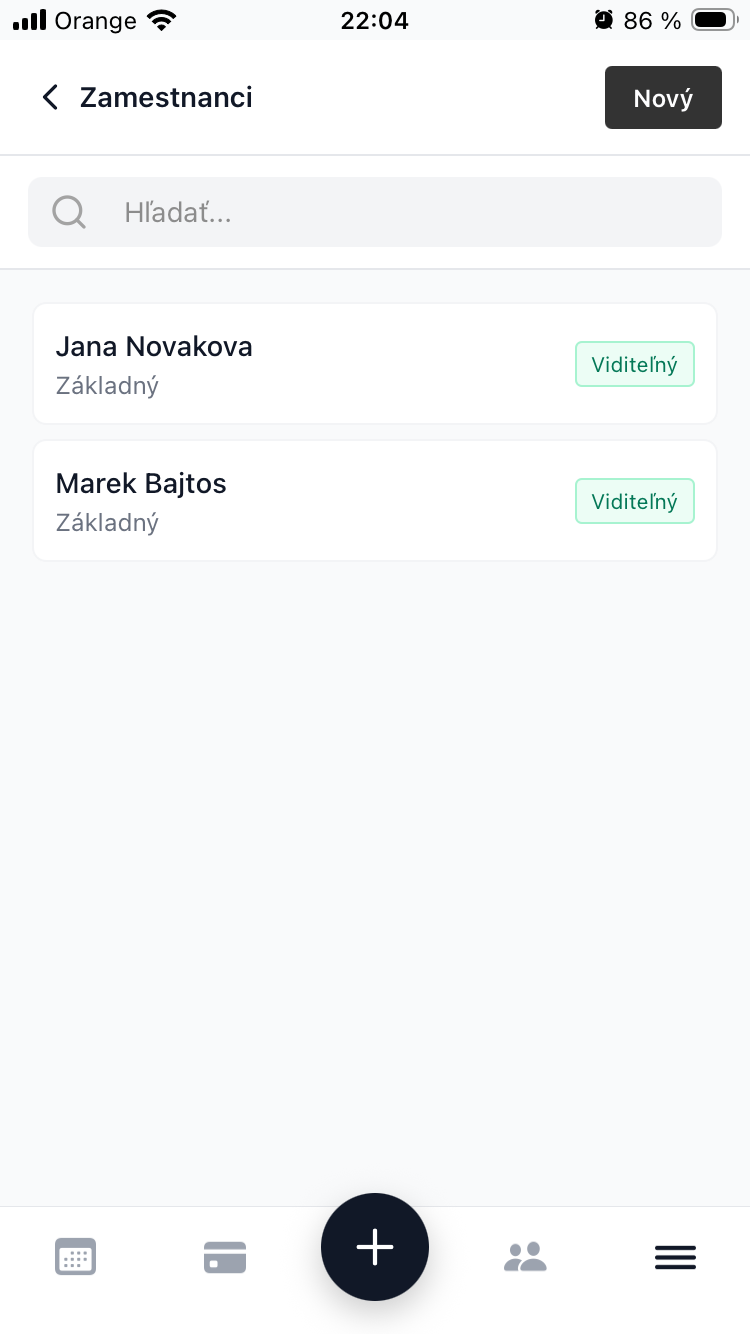Toggle visibility badge for Marek Bajtos

click(634, 501)
